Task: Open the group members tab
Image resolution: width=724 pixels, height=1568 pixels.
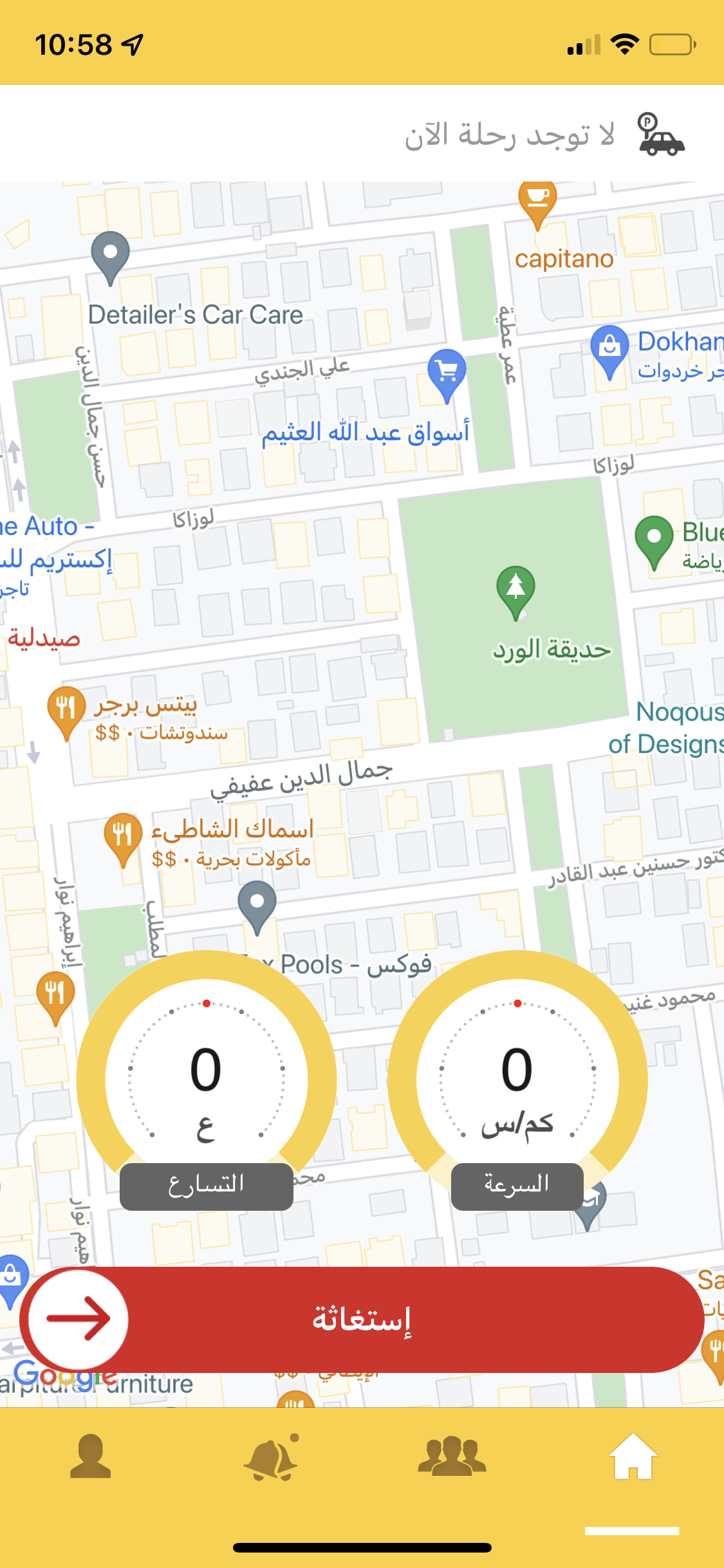Action: (x=452, y=1456)
